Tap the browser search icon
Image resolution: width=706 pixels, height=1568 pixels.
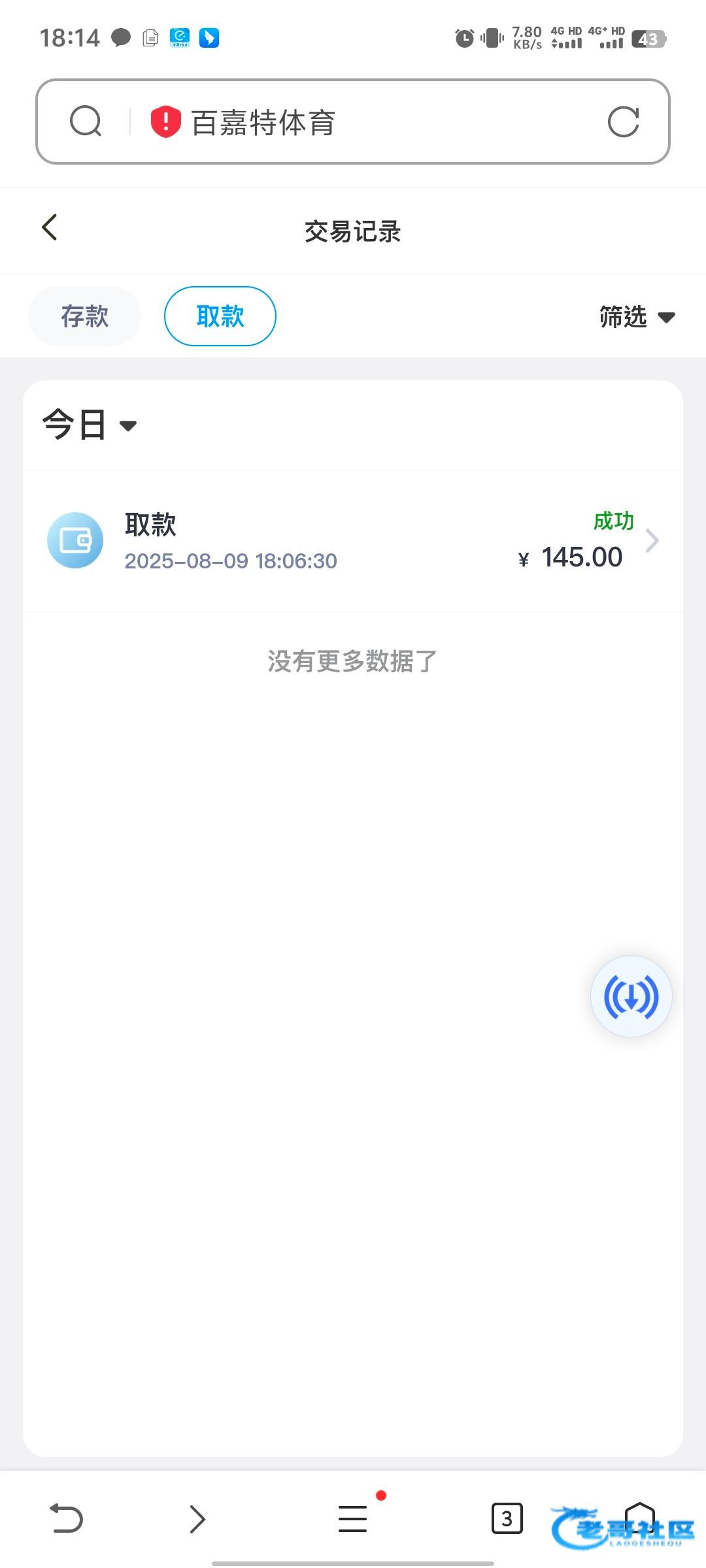[86, 122]
